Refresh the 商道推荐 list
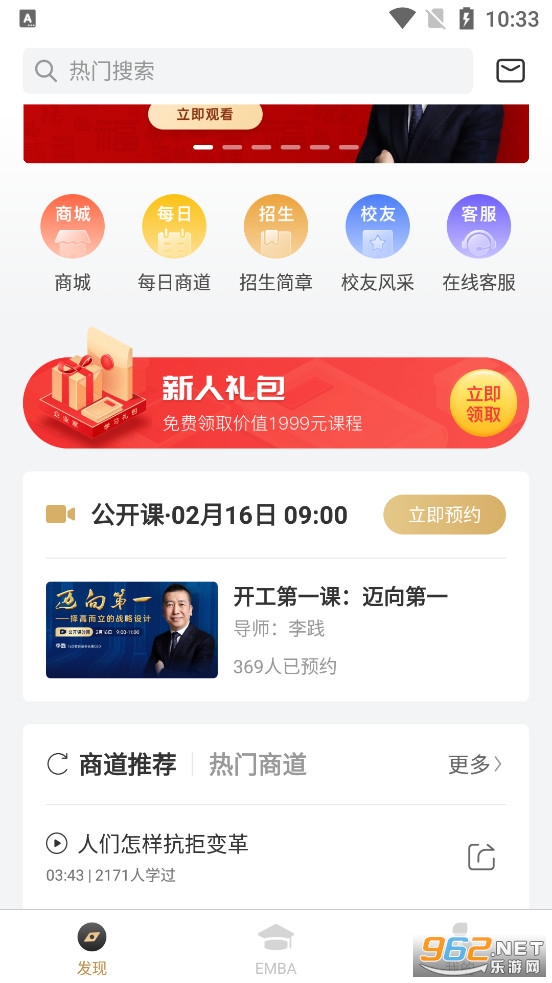 pos(58,764)
